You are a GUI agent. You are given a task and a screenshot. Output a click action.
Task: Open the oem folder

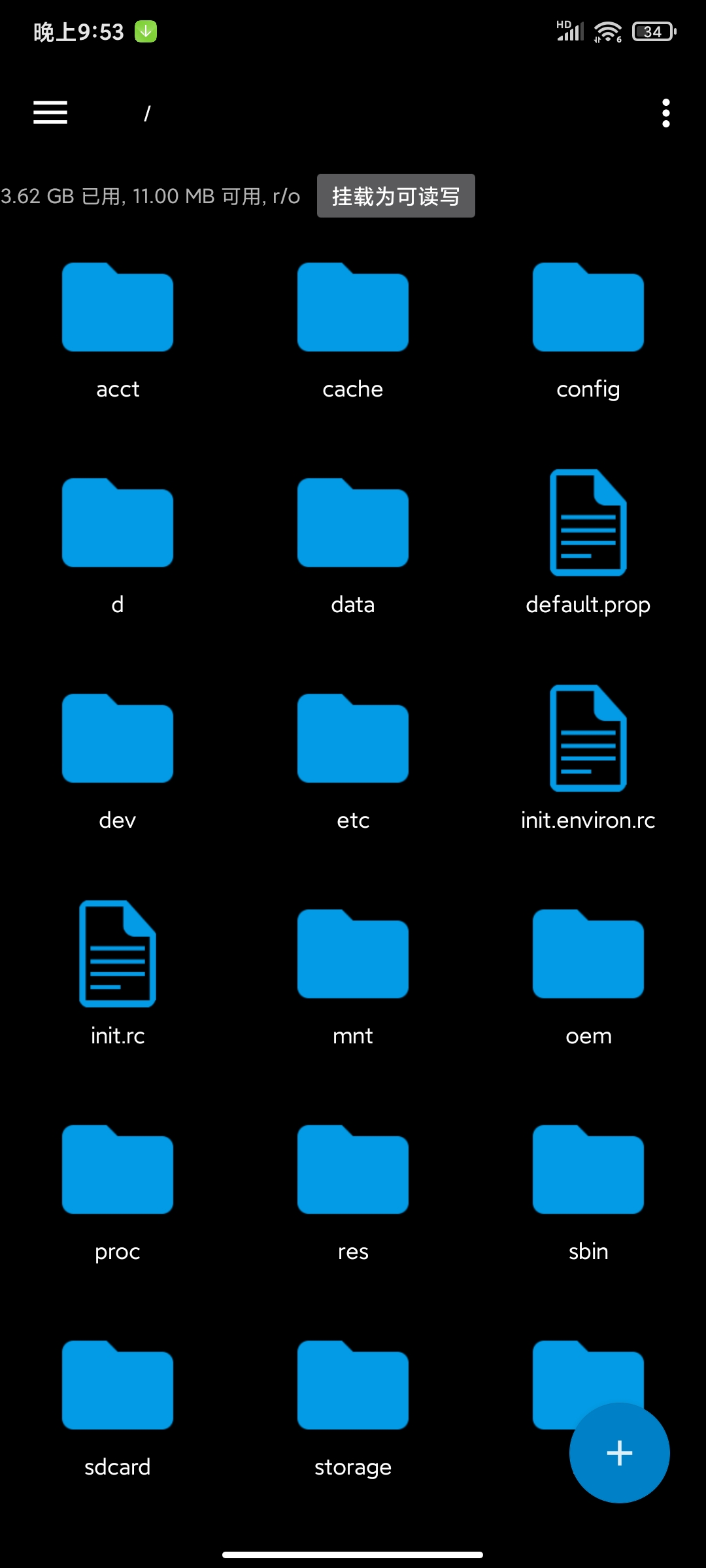(588, 955)
